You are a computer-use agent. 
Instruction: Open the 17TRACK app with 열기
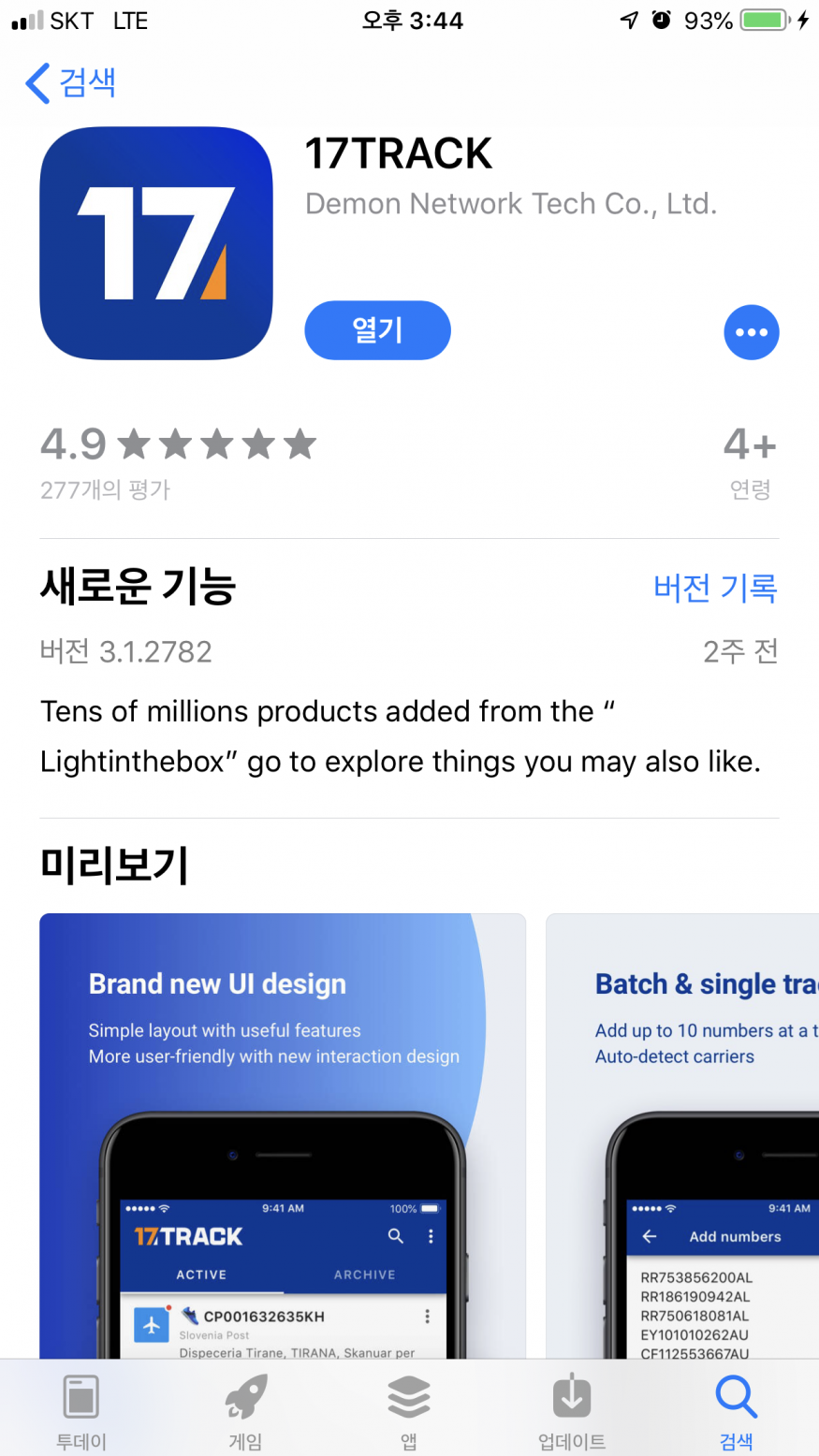tap(377, 330)
